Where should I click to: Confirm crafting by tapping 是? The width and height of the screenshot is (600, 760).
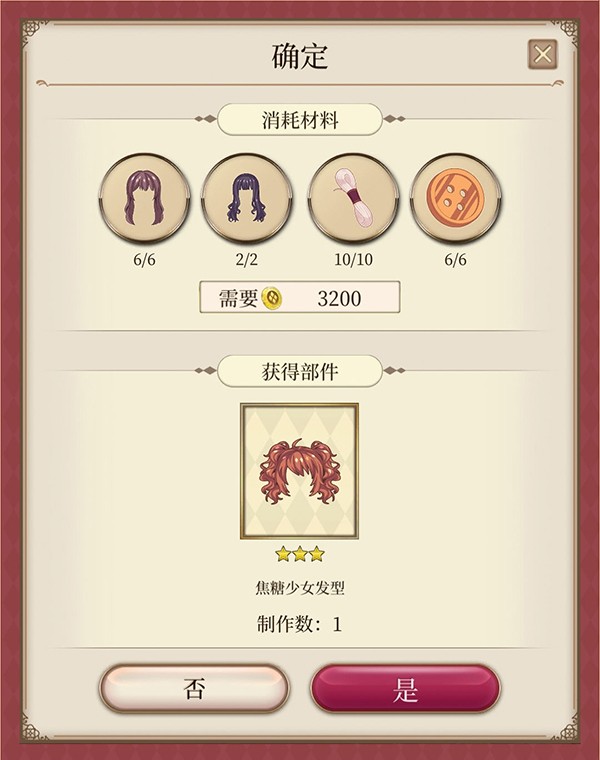click(405, 690)
